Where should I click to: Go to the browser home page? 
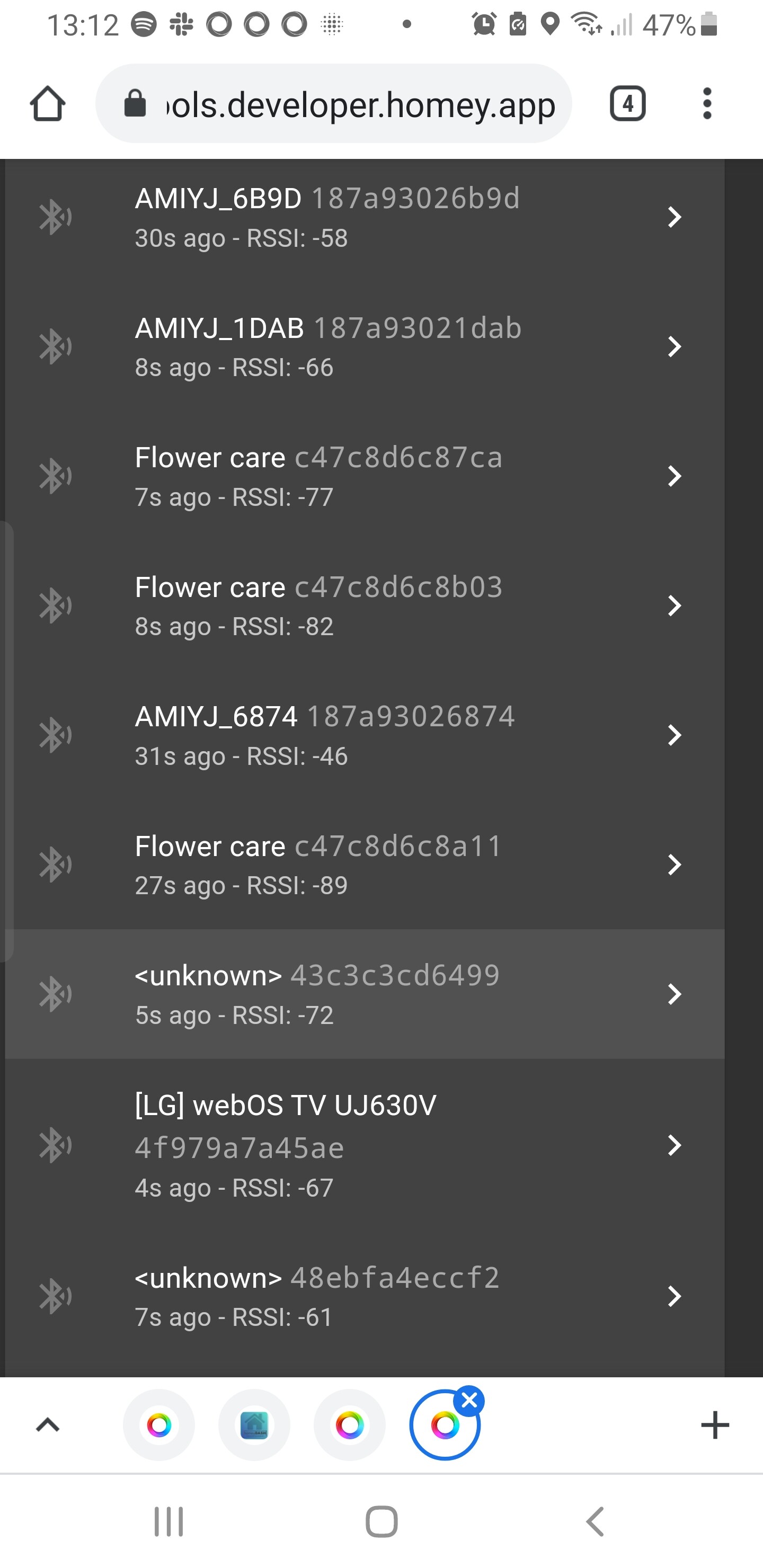click(x=48, y=103)
